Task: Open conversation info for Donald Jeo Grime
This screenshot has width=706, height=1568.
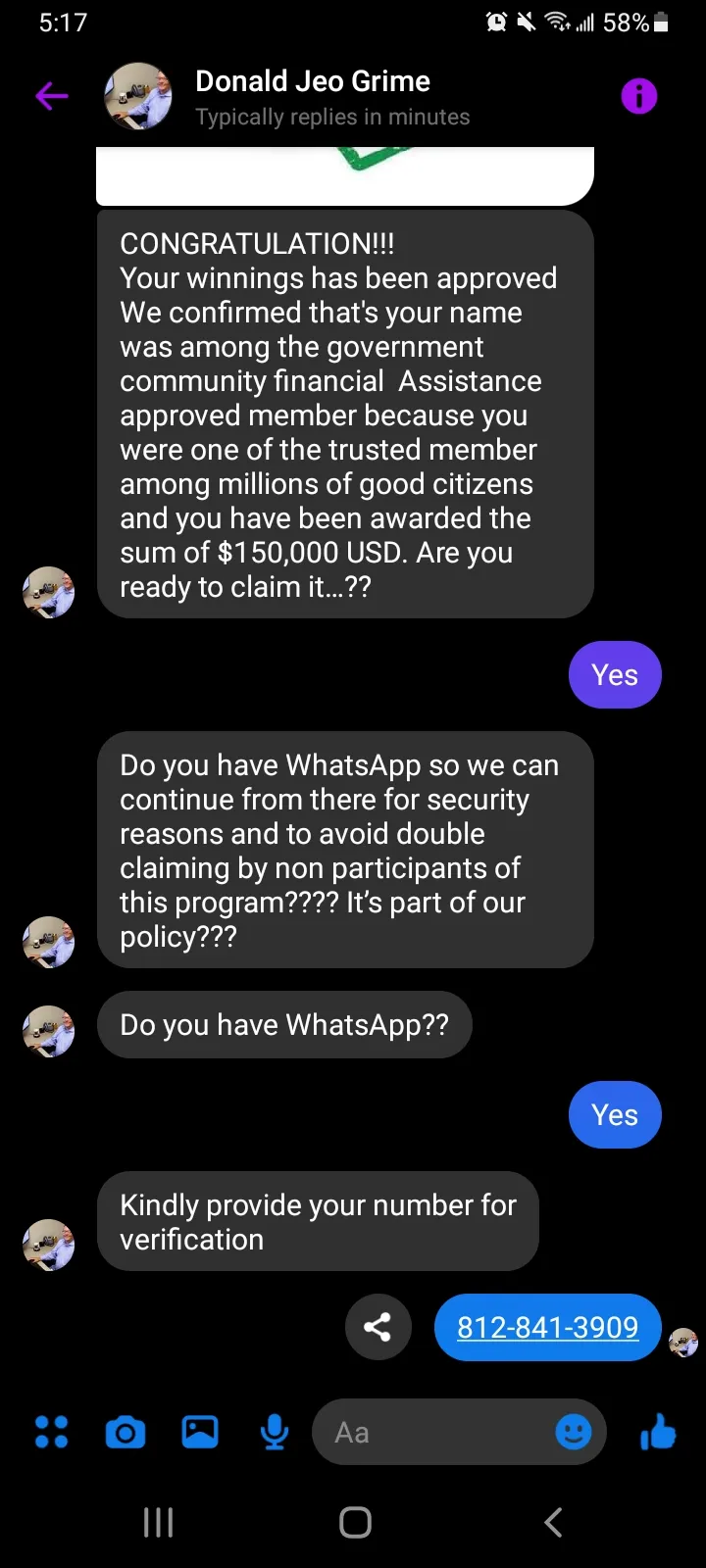Action: (639, 96)
